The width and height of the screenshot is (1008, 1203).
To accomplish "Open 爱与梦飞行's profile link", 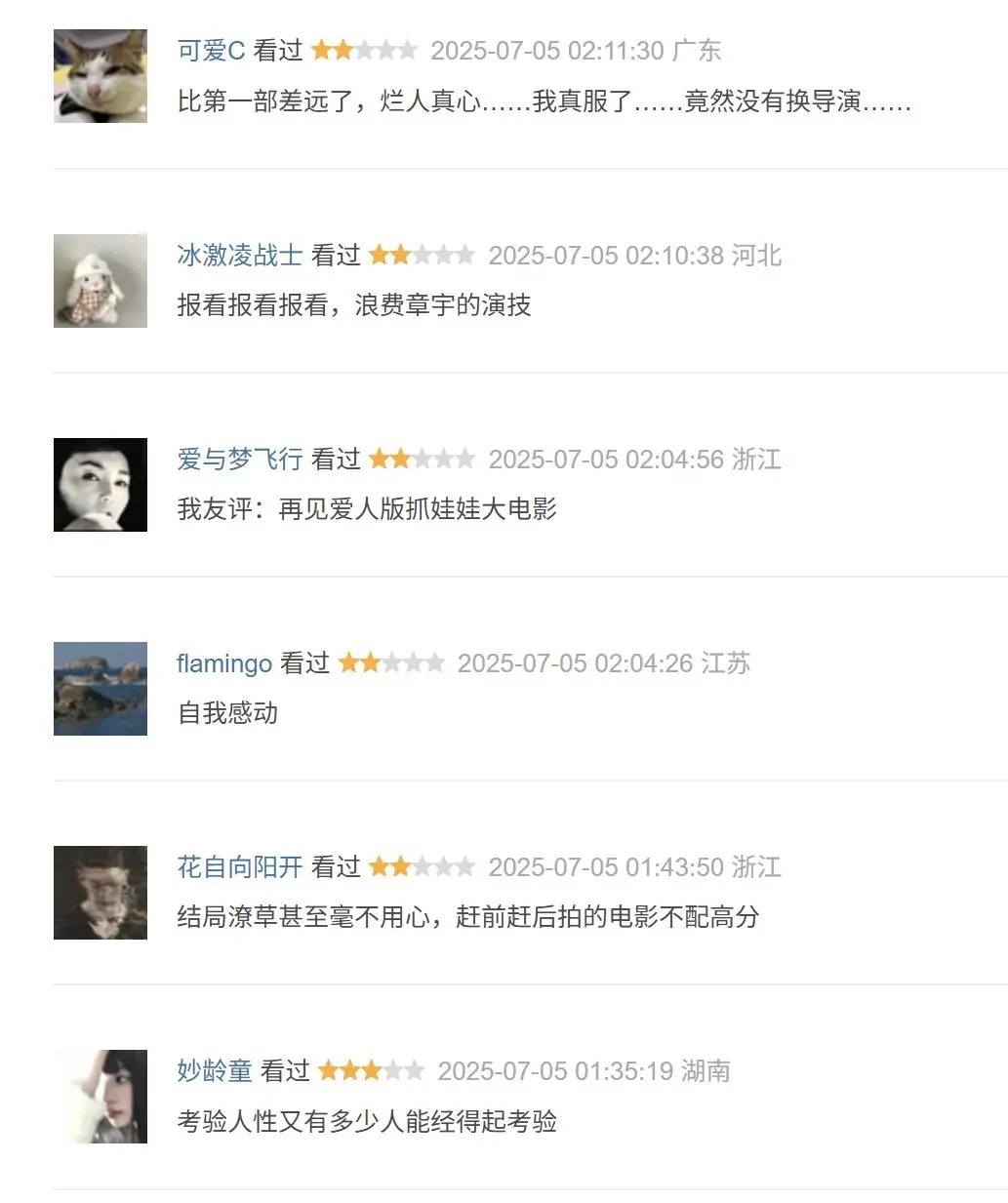I will click(239, 460).
